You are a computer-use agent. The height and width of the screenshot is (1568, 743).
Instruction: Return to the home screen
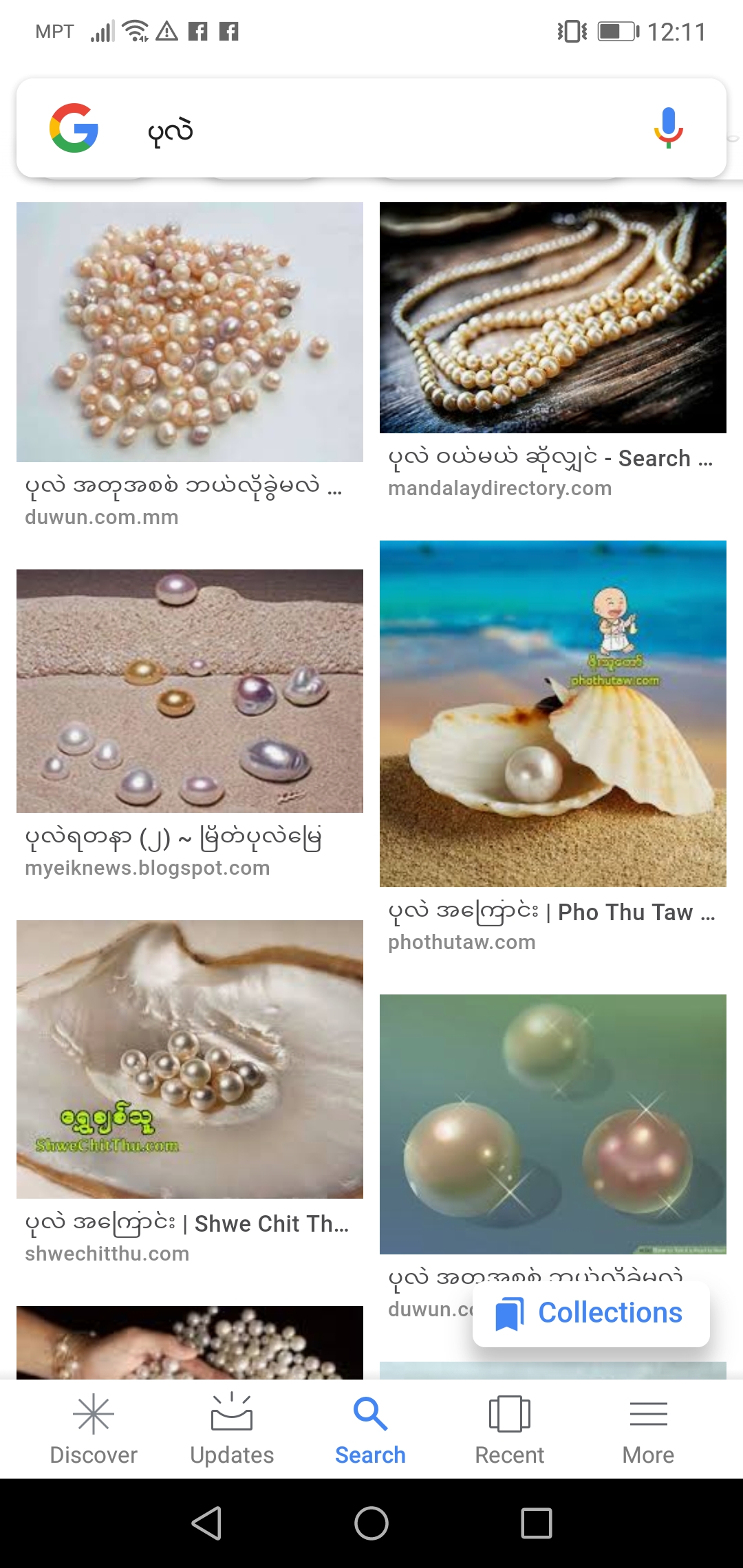click(x=371, y=1523)
